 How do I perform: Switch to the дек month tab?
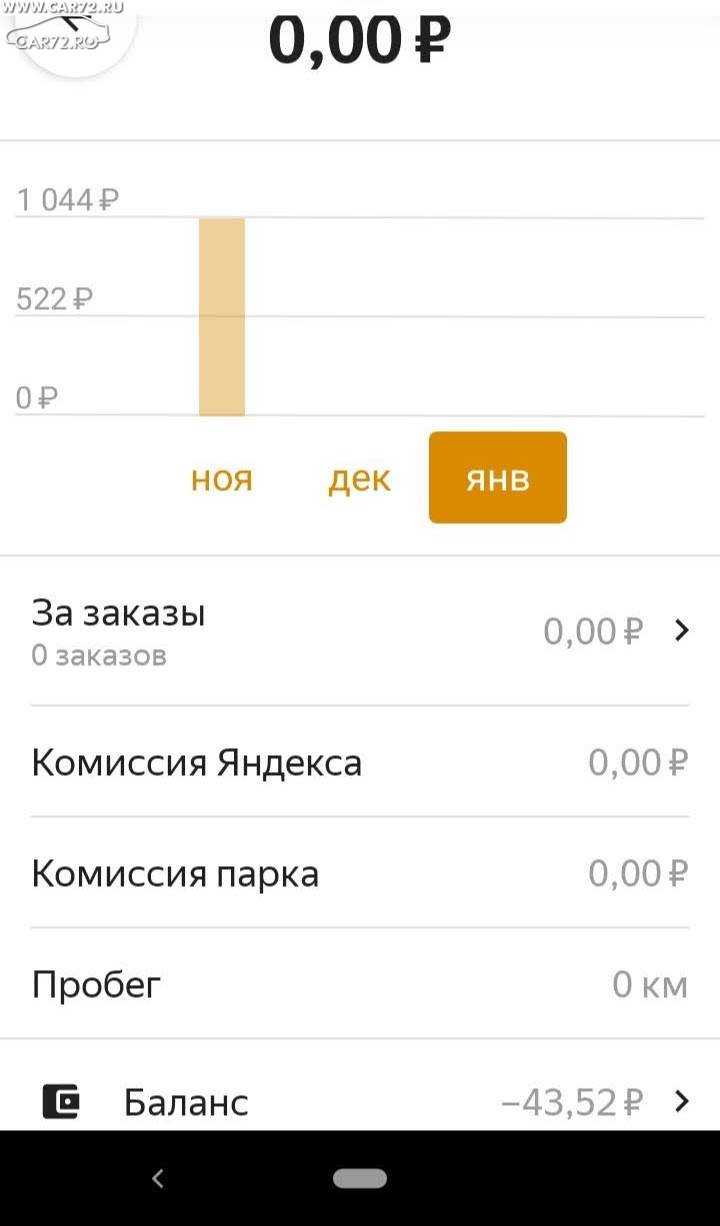coord(360,479)
